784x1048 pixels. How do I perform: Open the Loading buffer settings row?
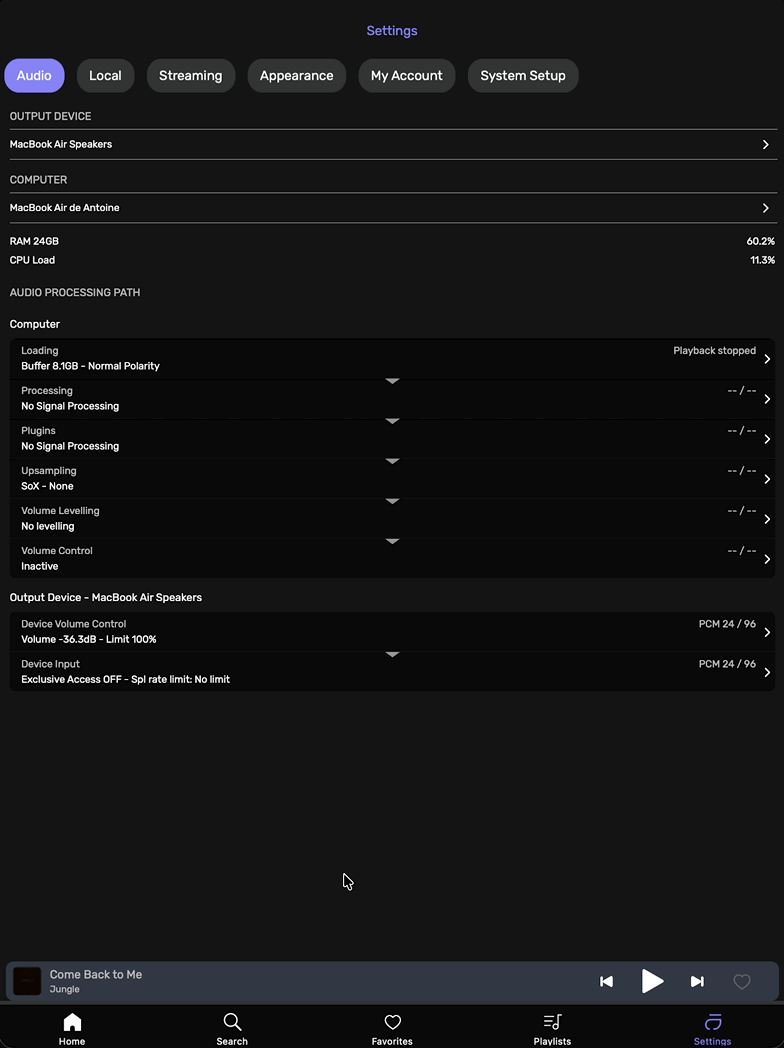click(x=392, y=359)
